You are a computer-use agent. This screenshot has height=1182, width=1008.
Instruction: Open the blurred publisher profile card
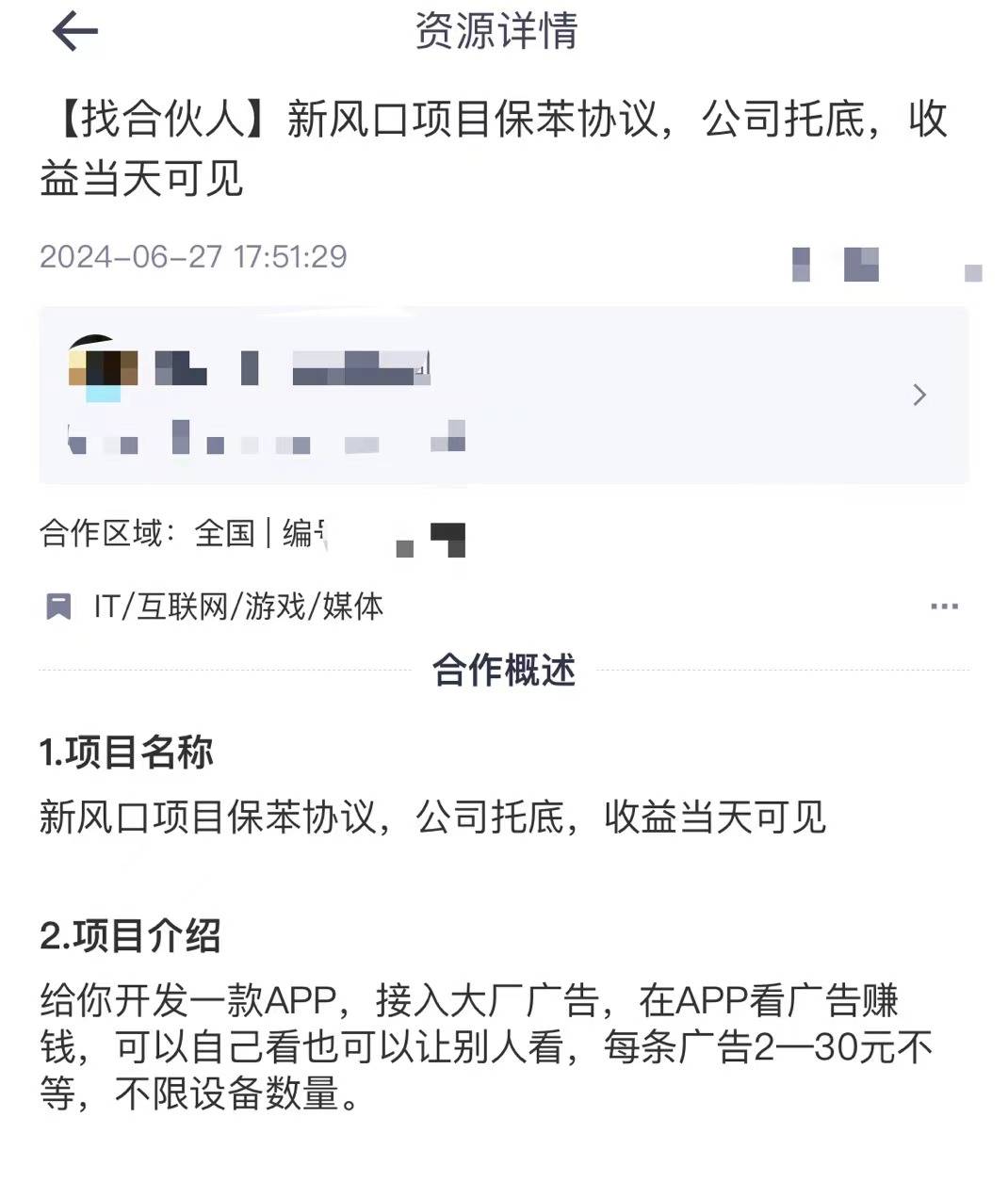tap(503, 395)
